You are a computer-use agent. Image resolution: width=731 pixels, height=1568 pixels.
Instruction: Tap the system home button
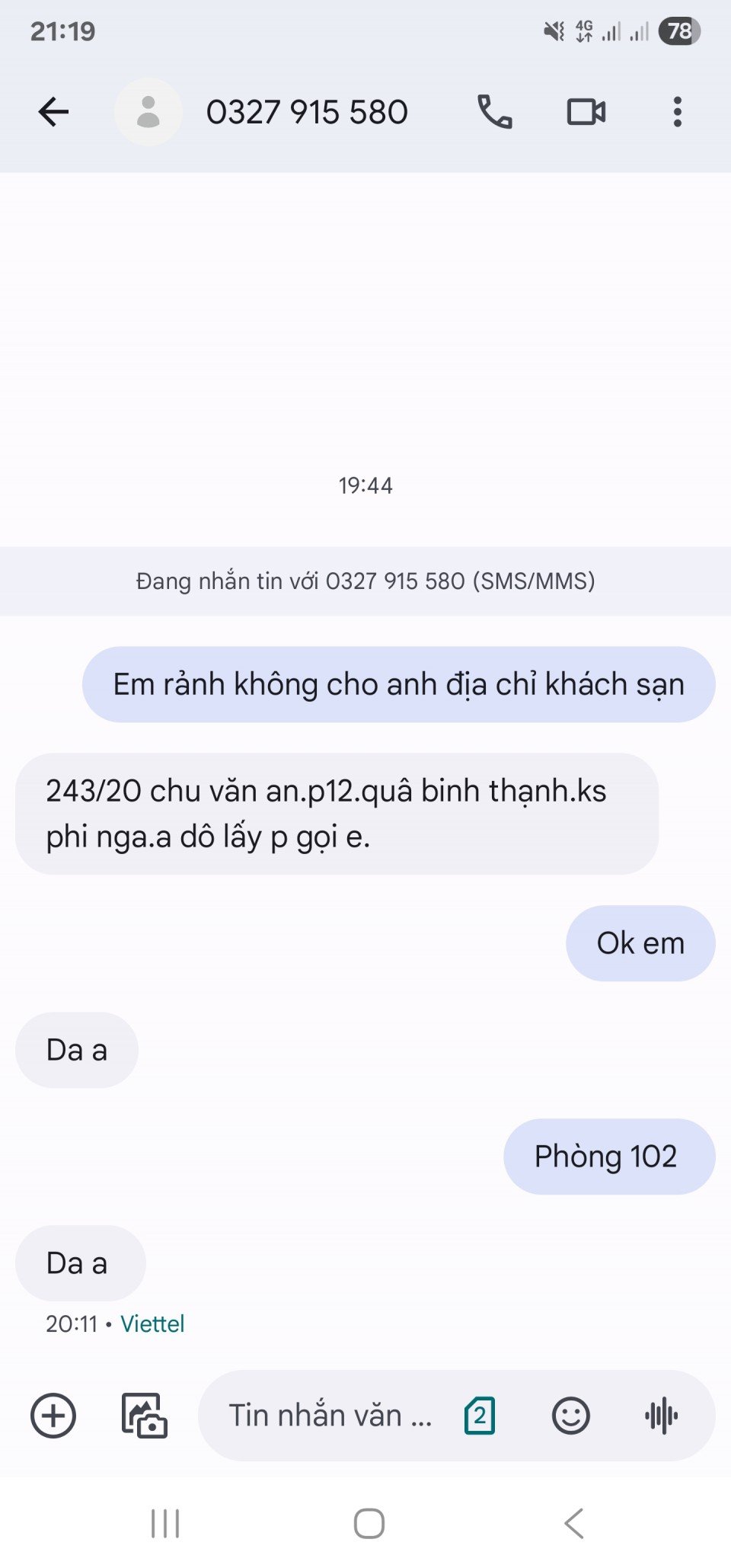pyautogui.click(x=369, y=1524)
